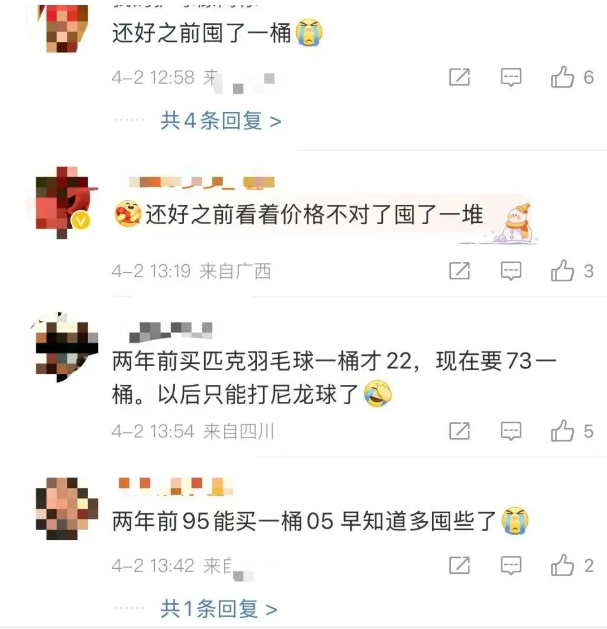Like the 13:42 comment with 2 likes
The width and height of the screenshot is (607, 629).
click(x=563, y=565)
